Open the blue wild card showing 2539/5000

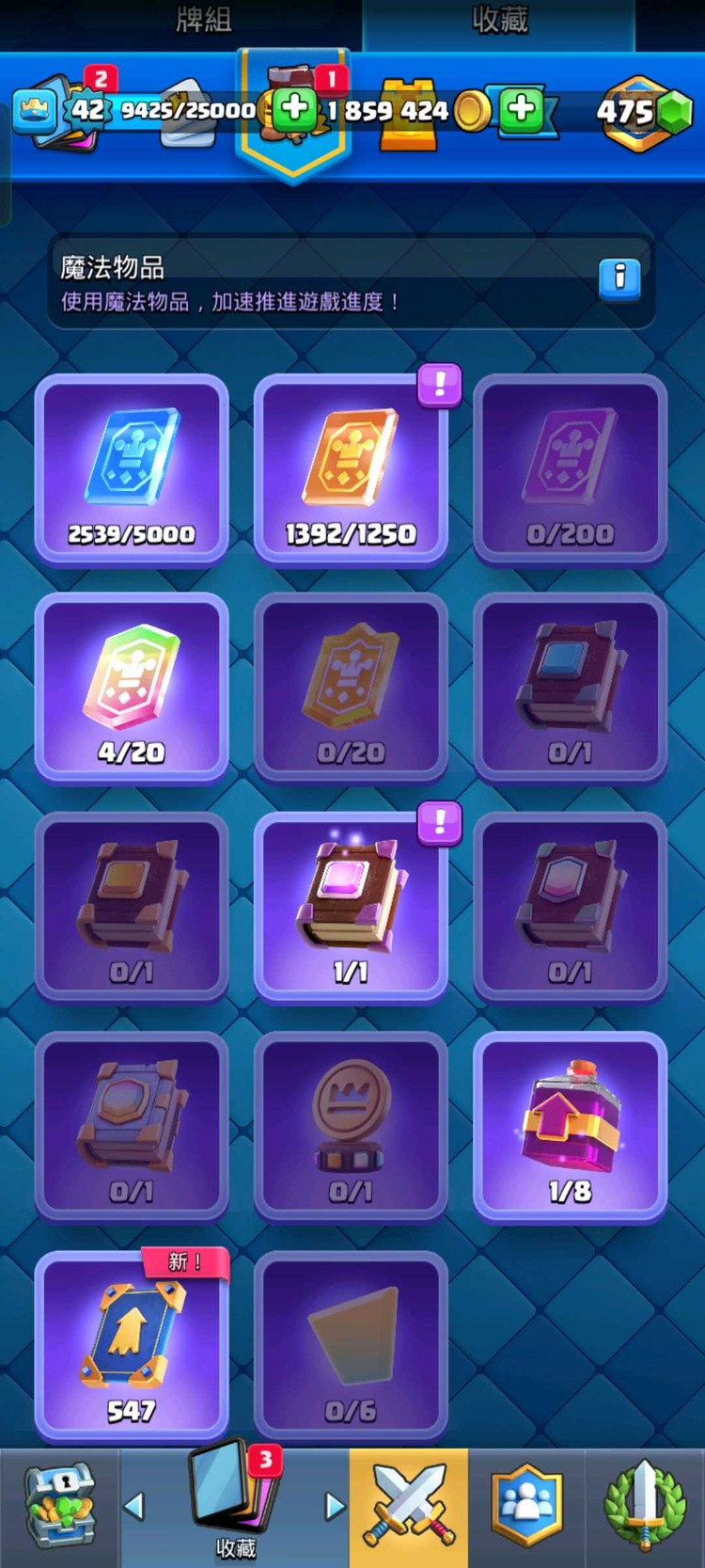click(x=132, y=469)
